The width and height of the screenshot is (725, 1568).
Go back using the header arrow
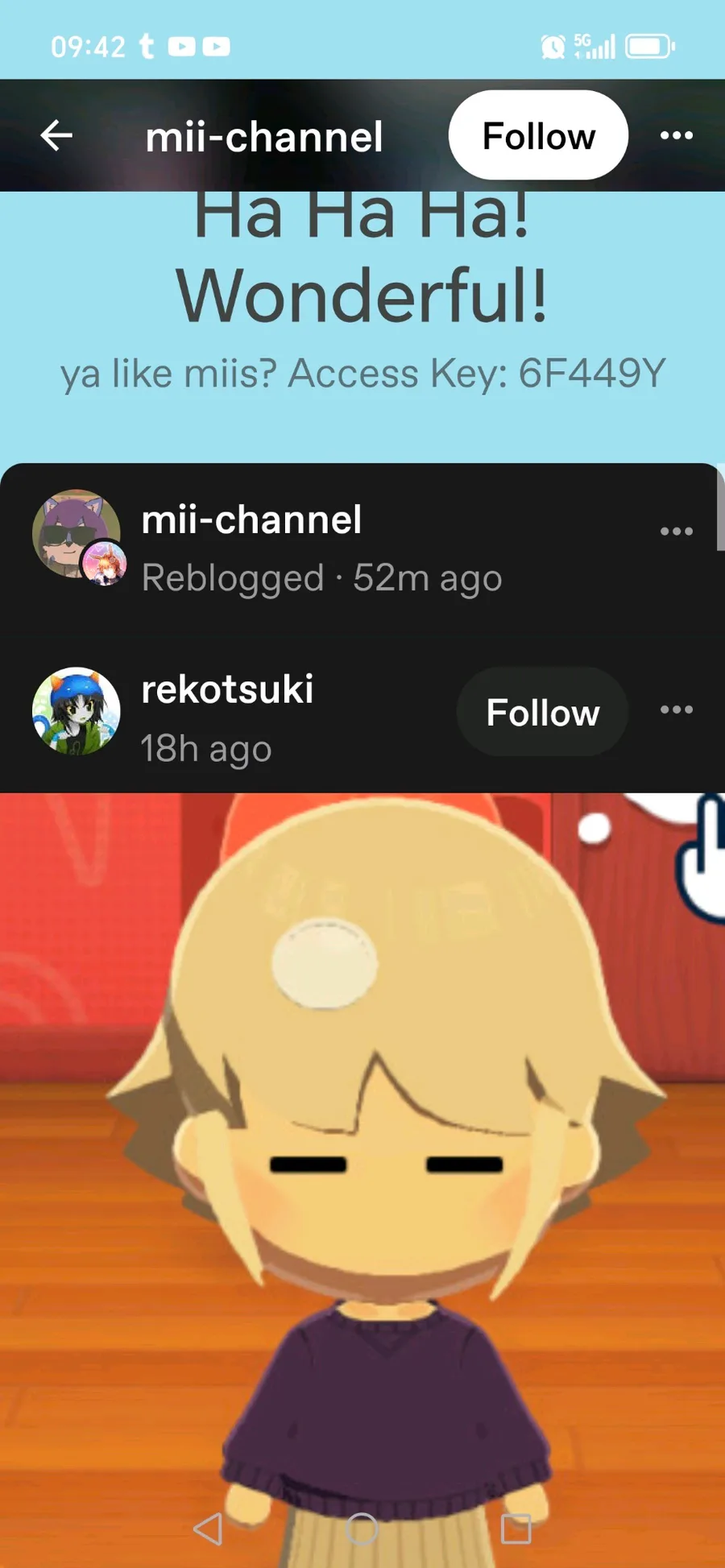pyautogui.click(x=56, y=135)
